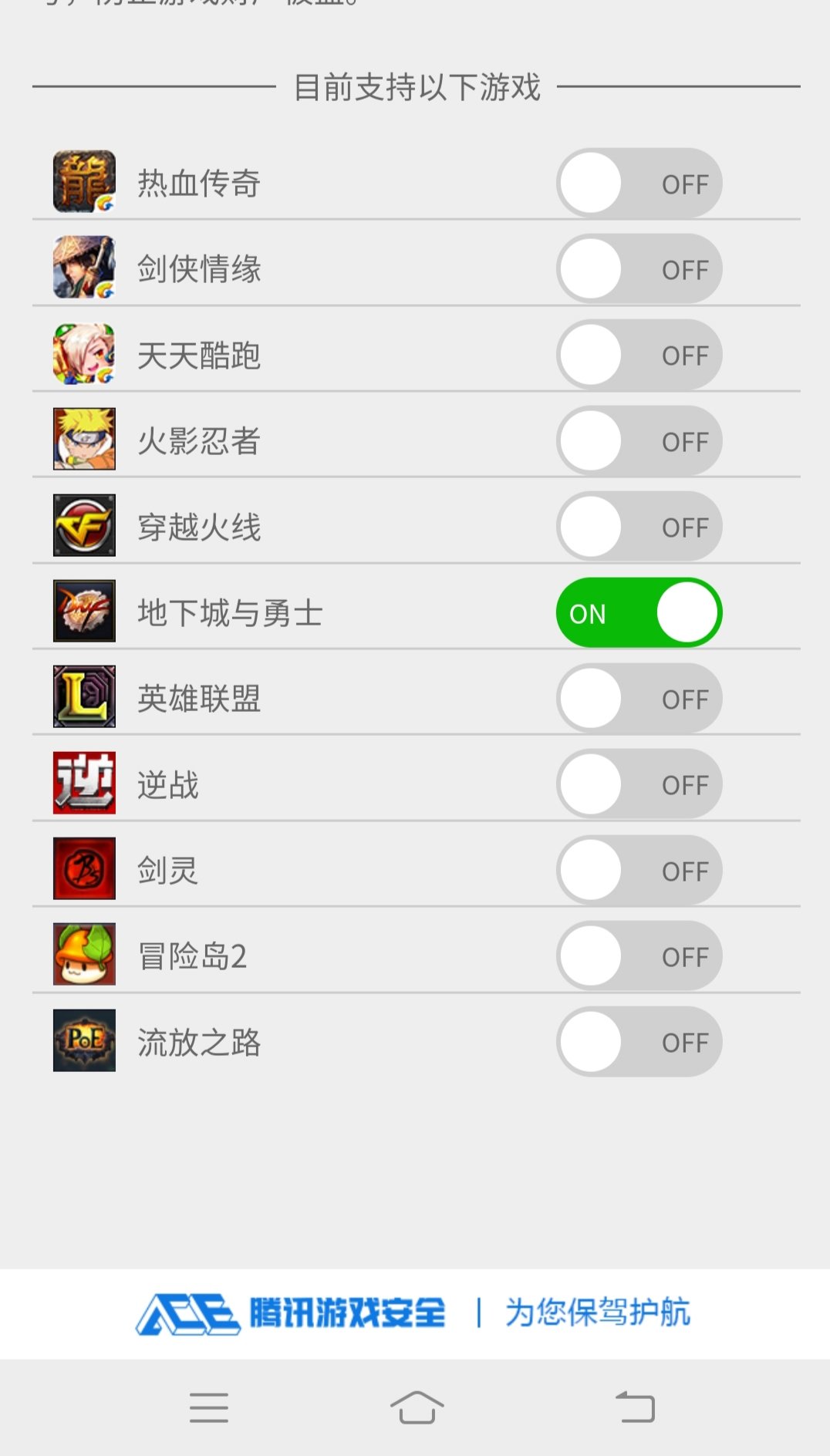Toggle 逆战 on
The width and height of the screenshot is (830, 1456).
coord(639,784)
